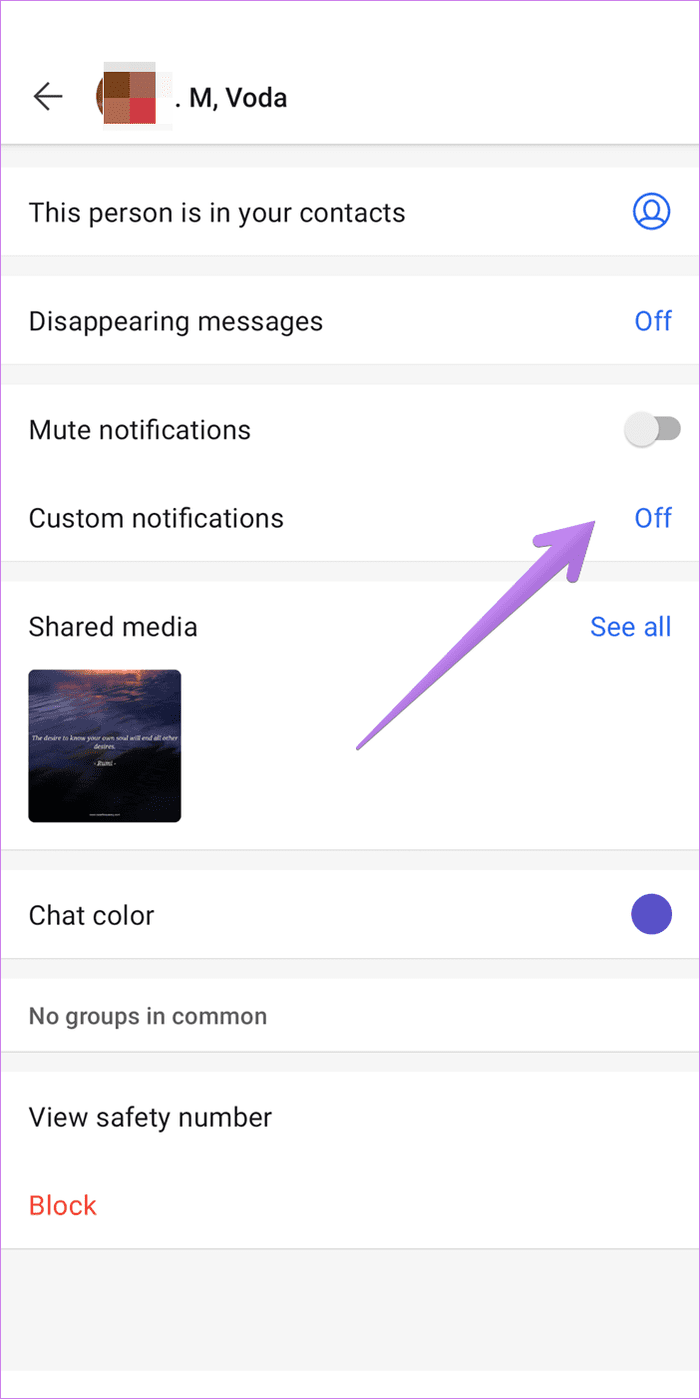700x1399 pixels.
Task: Open Custom notifications settings
Action: point(350,518)
